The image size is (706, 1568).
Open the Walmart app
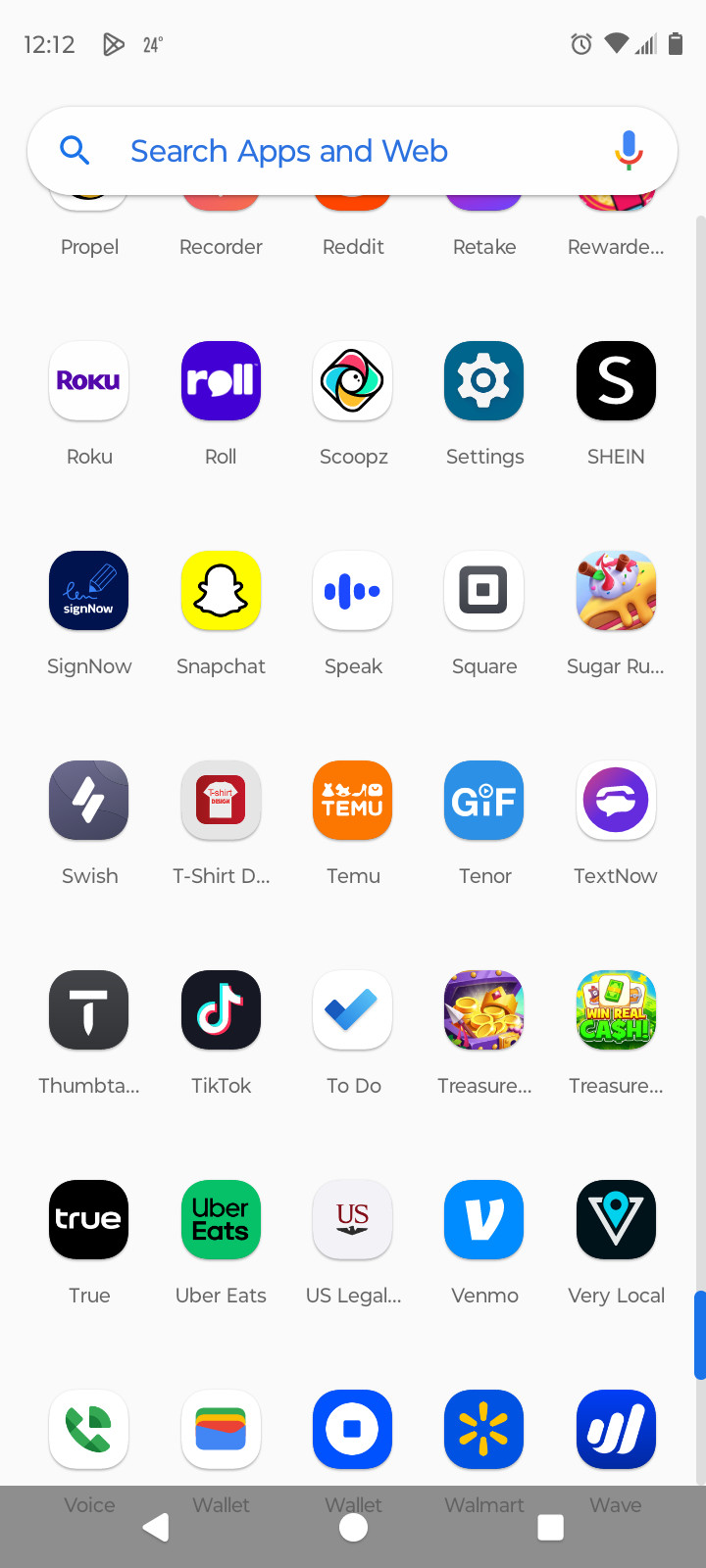484,1430
